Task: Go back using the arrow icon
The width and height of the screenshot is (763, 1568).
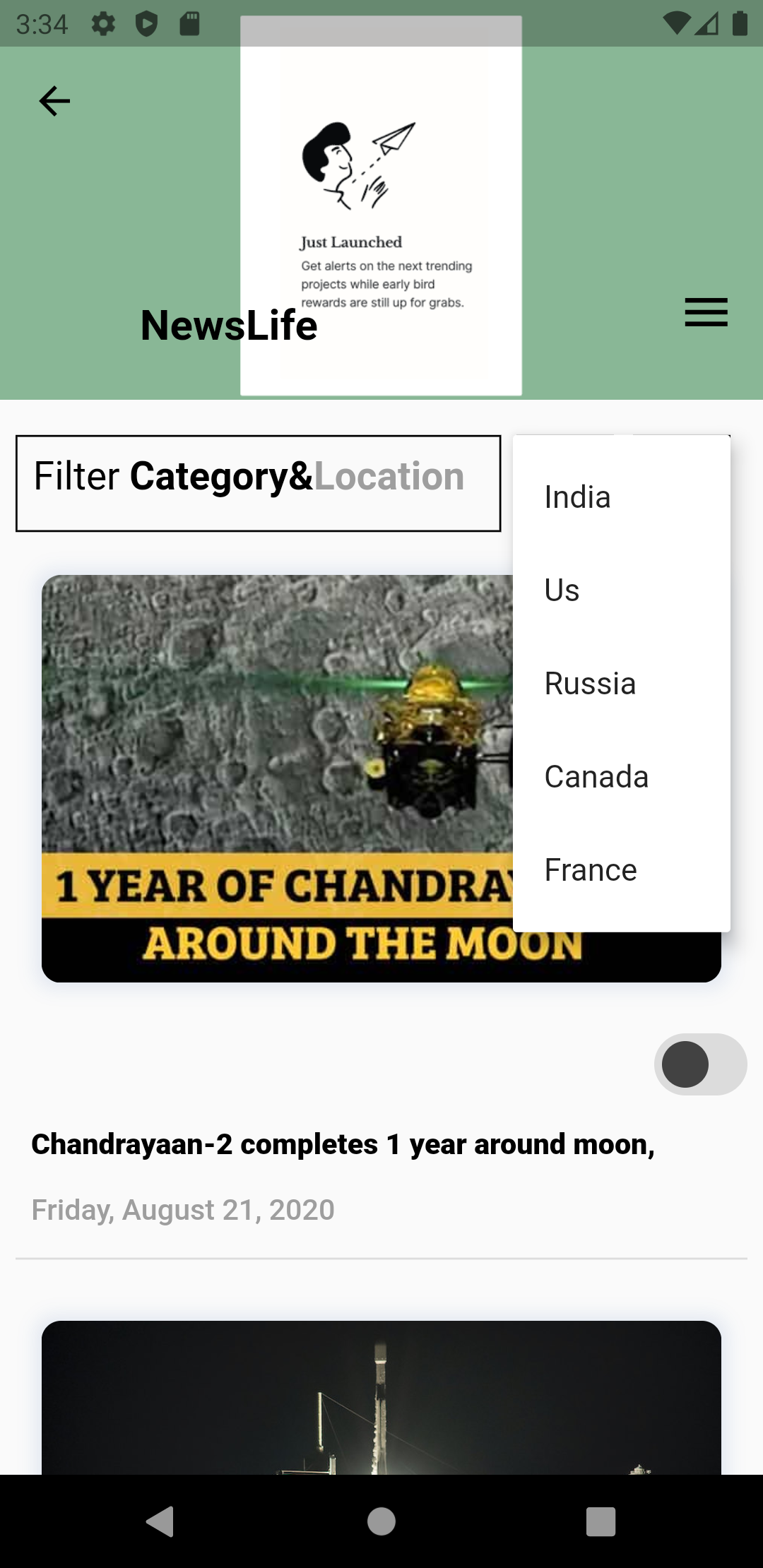Action: 54,101
